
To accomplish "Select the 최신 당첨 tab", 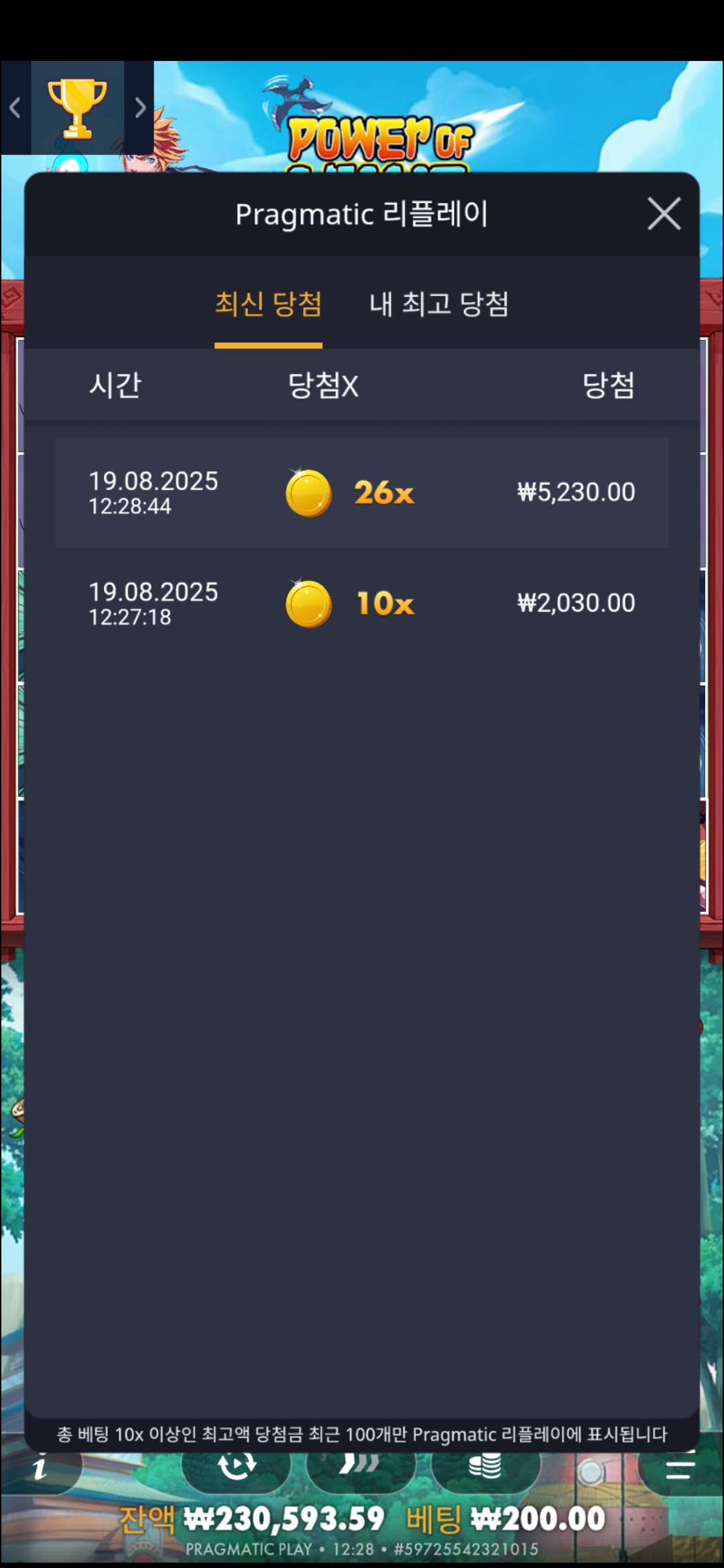I will point(268,305).
